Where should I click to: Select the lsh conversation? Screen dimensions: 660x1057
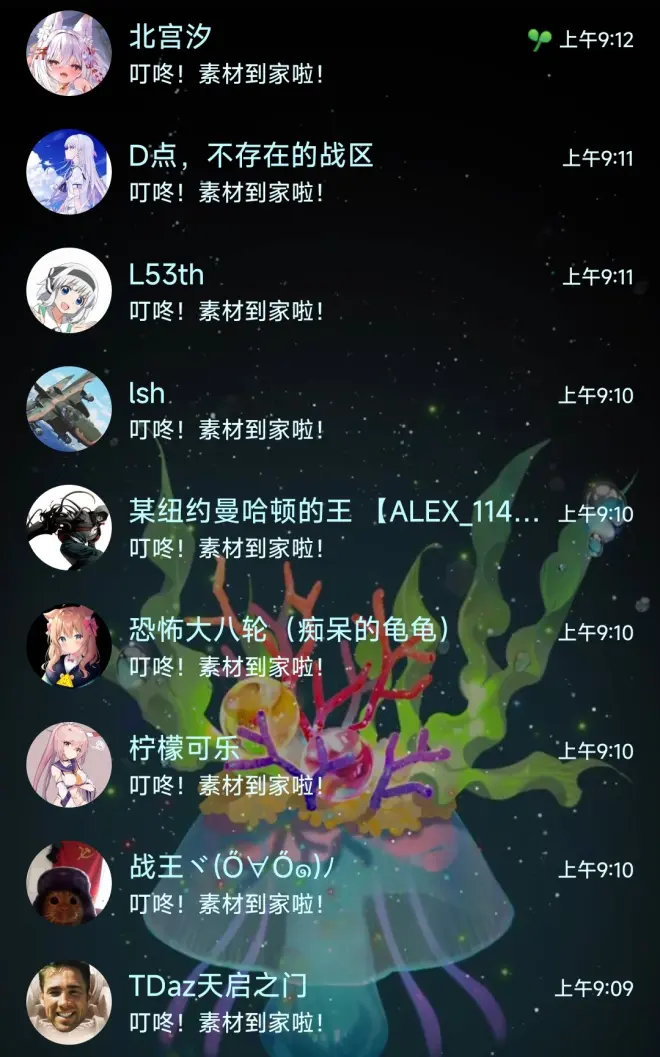[x=330, y=410]
